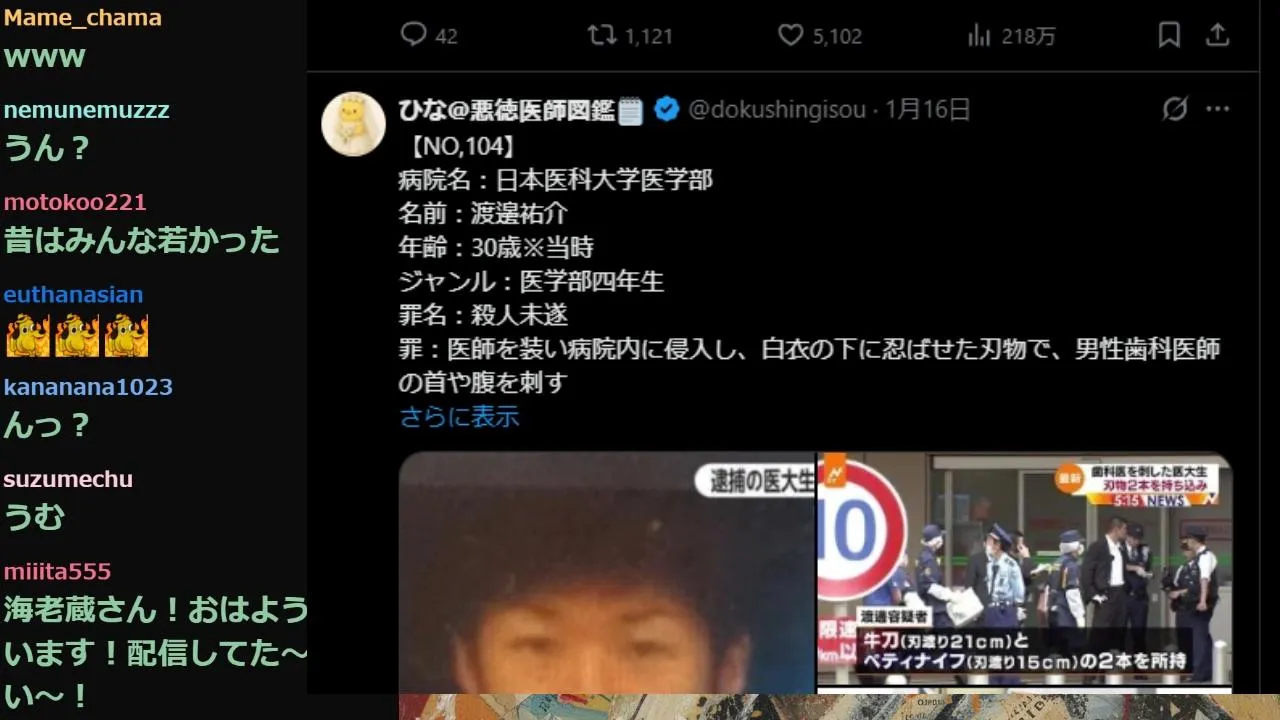This screenshot has width=1280, height=720.
Task: Open the profile picture of ひな@悪徳医師図鑑
Action: [x=353, y=124]
